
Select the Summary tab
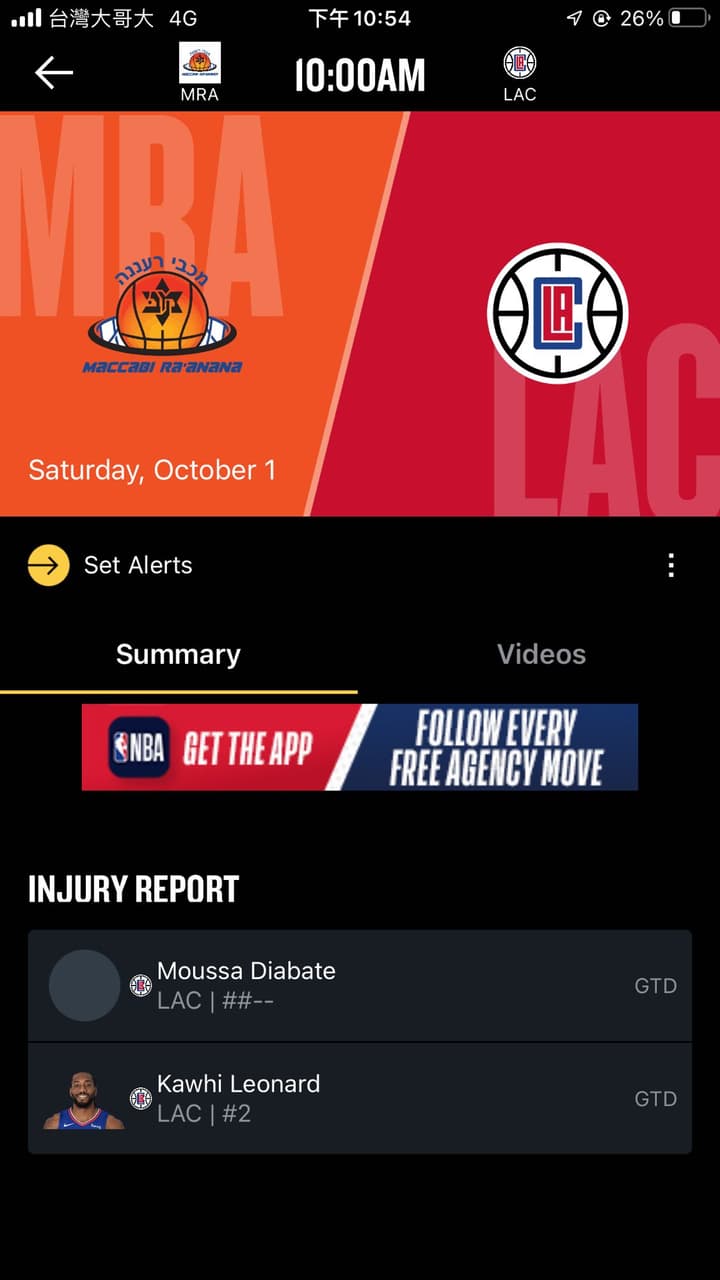click(x=178, y=654)
